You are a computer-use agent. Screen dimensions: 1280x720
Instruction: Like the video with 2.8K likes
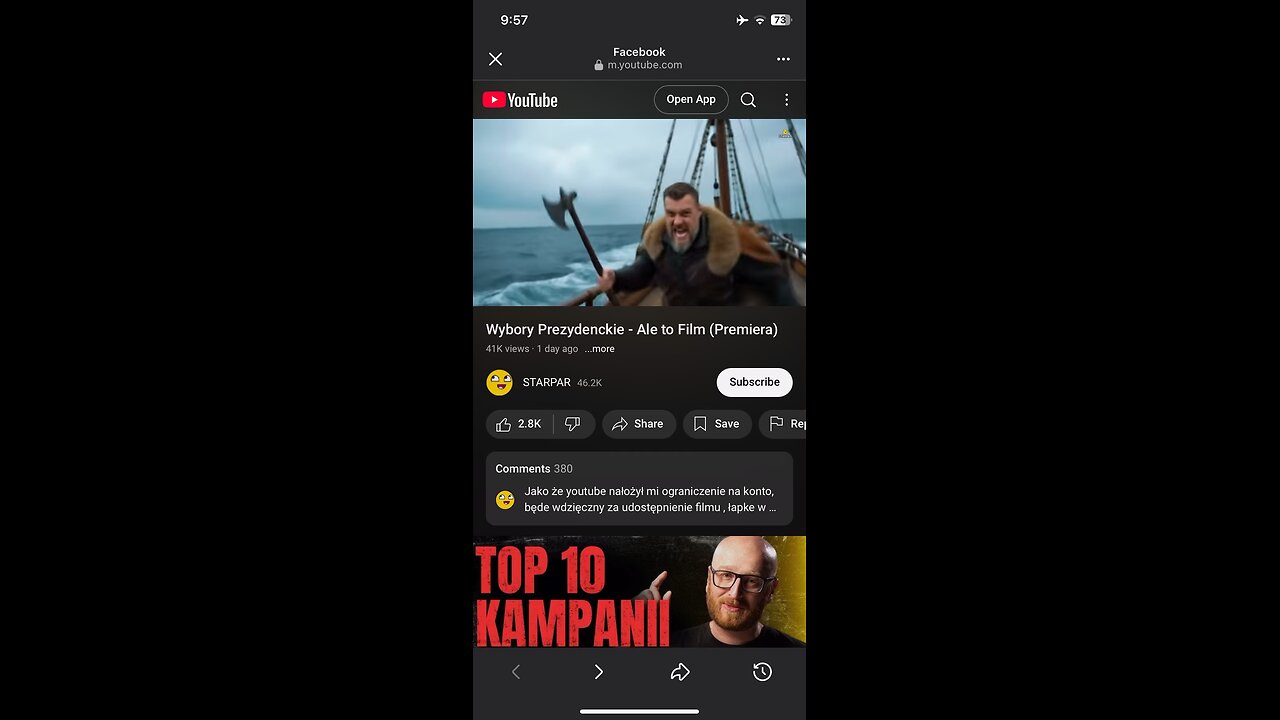[519, 424]
